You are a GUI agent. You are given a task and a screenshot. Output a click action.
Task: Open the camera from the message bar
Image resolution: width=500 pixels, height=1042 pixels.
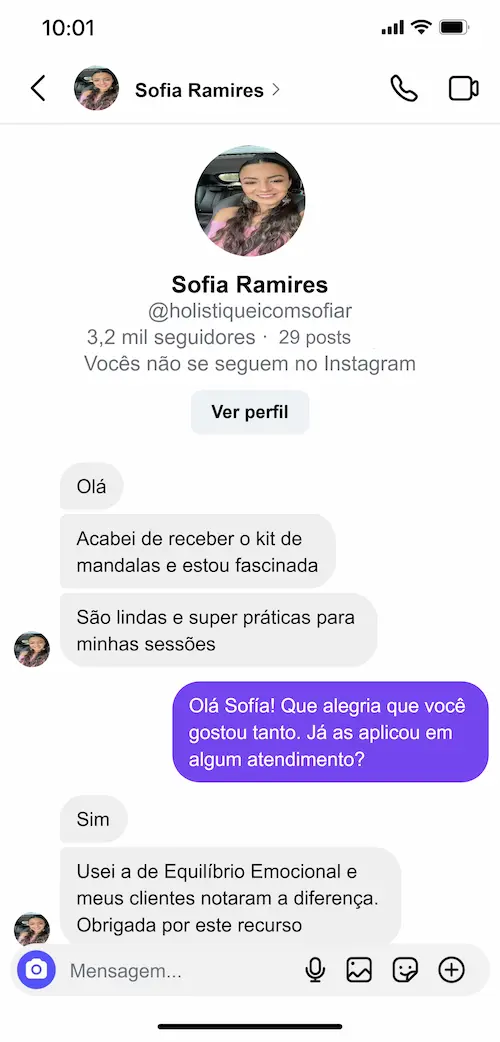click(37, 970)
